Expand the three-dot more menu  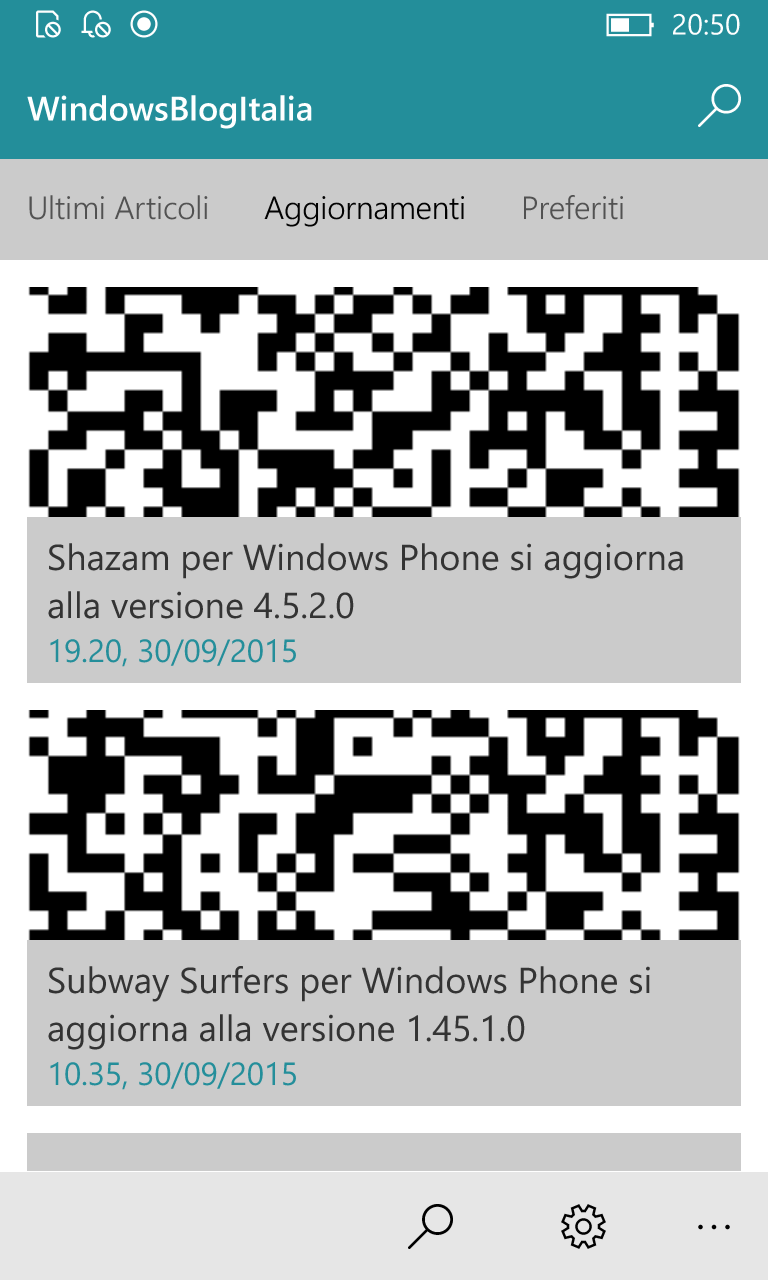tap(714, 1226)
